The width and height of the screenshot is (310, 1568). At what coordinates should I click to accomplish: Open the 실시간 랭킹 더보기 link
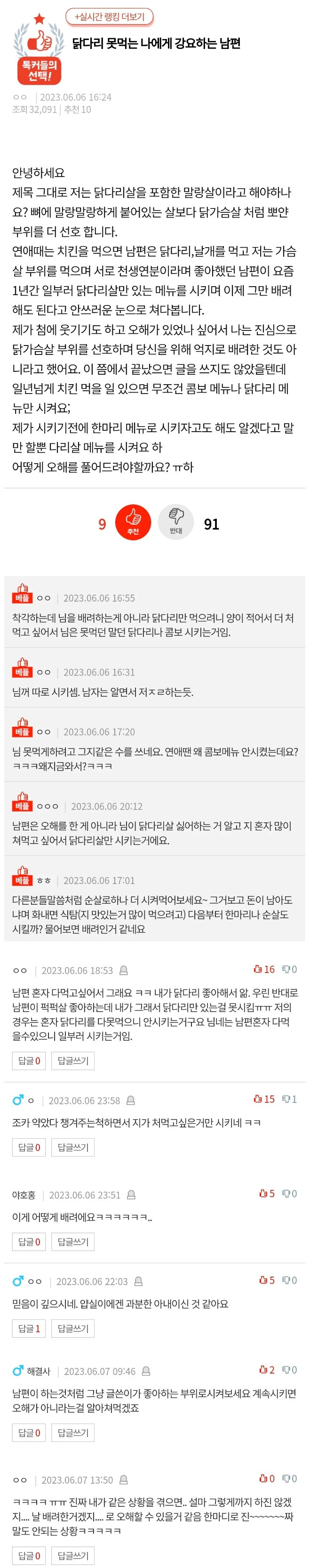(110, 17)
